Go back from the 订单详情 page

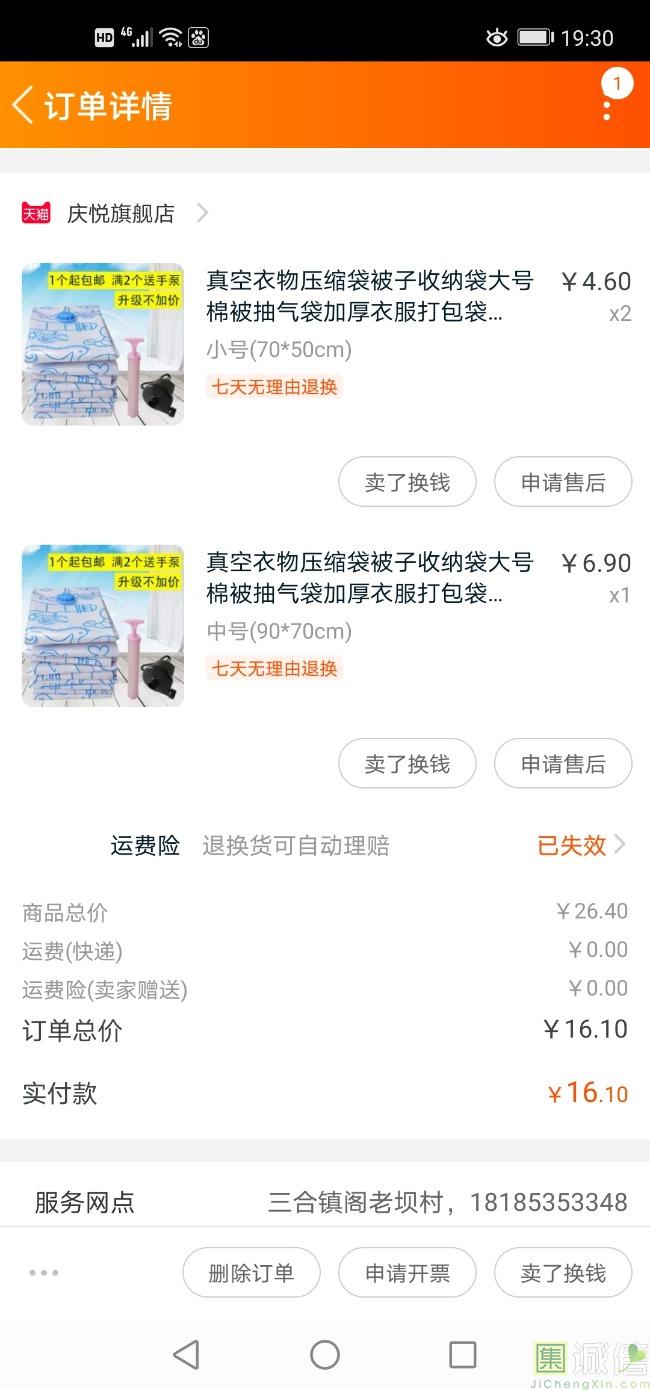[x=24, y=105]
